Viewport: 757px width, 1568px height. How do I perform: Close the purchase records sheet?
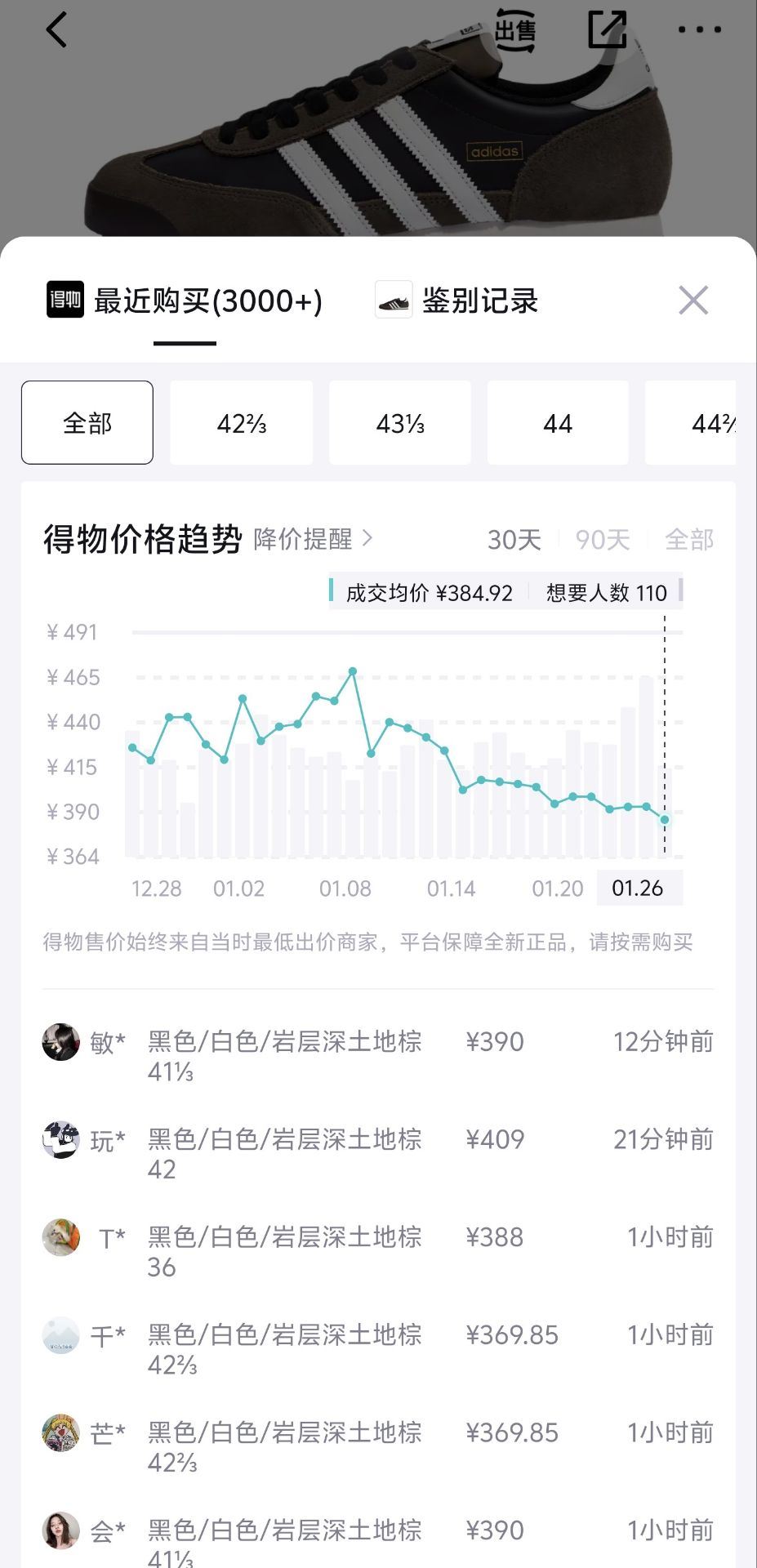coord(693,301)
